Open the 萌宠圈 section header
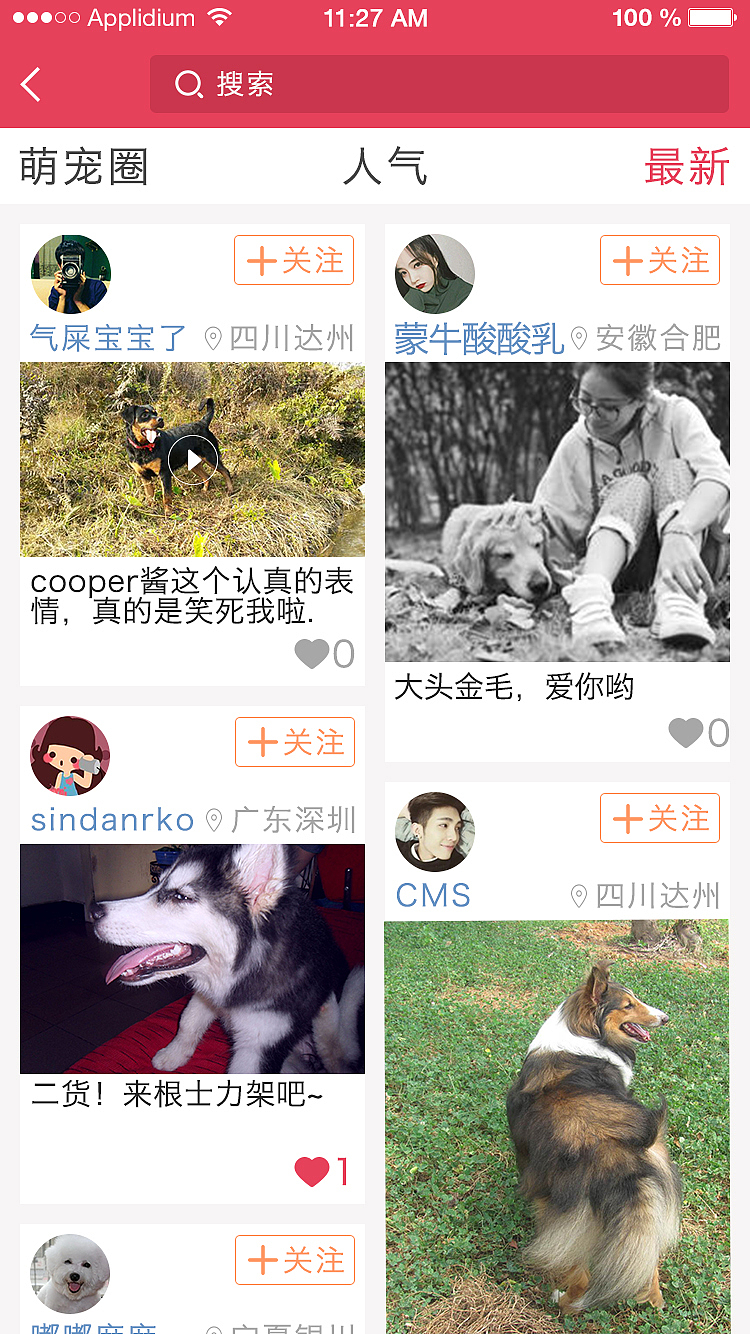Image resolution: width=750 pixels, height=1334 pixels. [84, 167]
